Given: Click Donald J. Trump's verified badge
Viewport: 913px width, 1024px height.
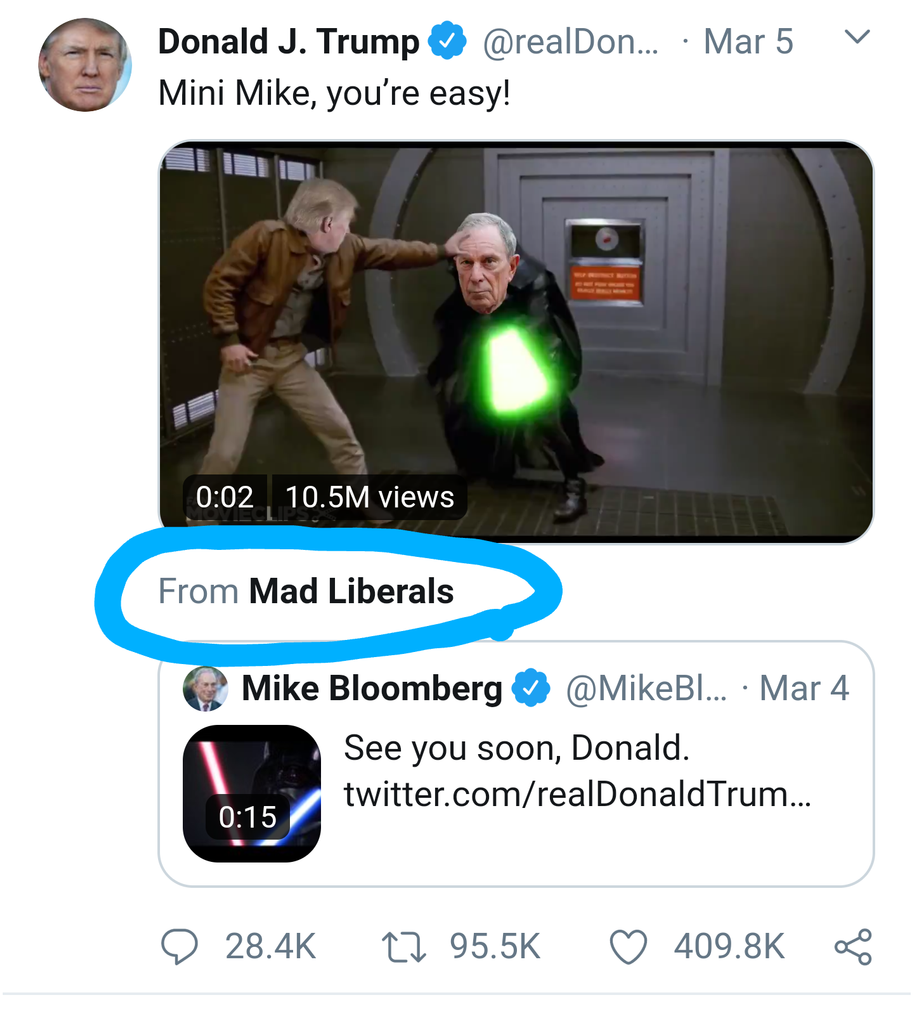Looking at the screenshot, I should click(x=449, y=41).
